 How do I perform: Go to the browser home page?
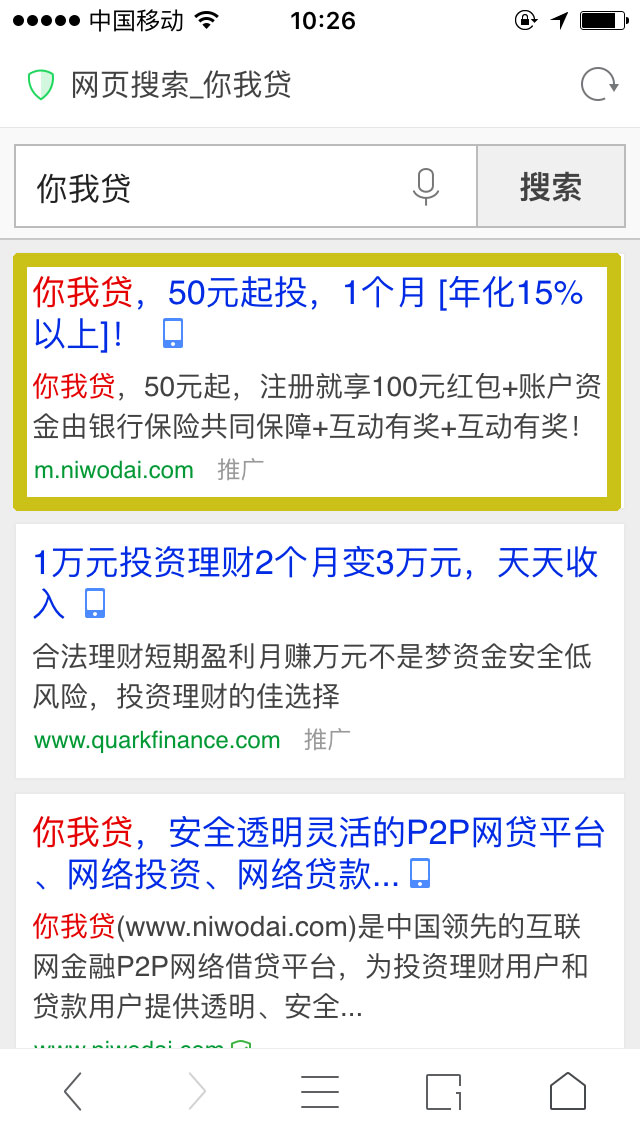click(x=568, y=1090)
